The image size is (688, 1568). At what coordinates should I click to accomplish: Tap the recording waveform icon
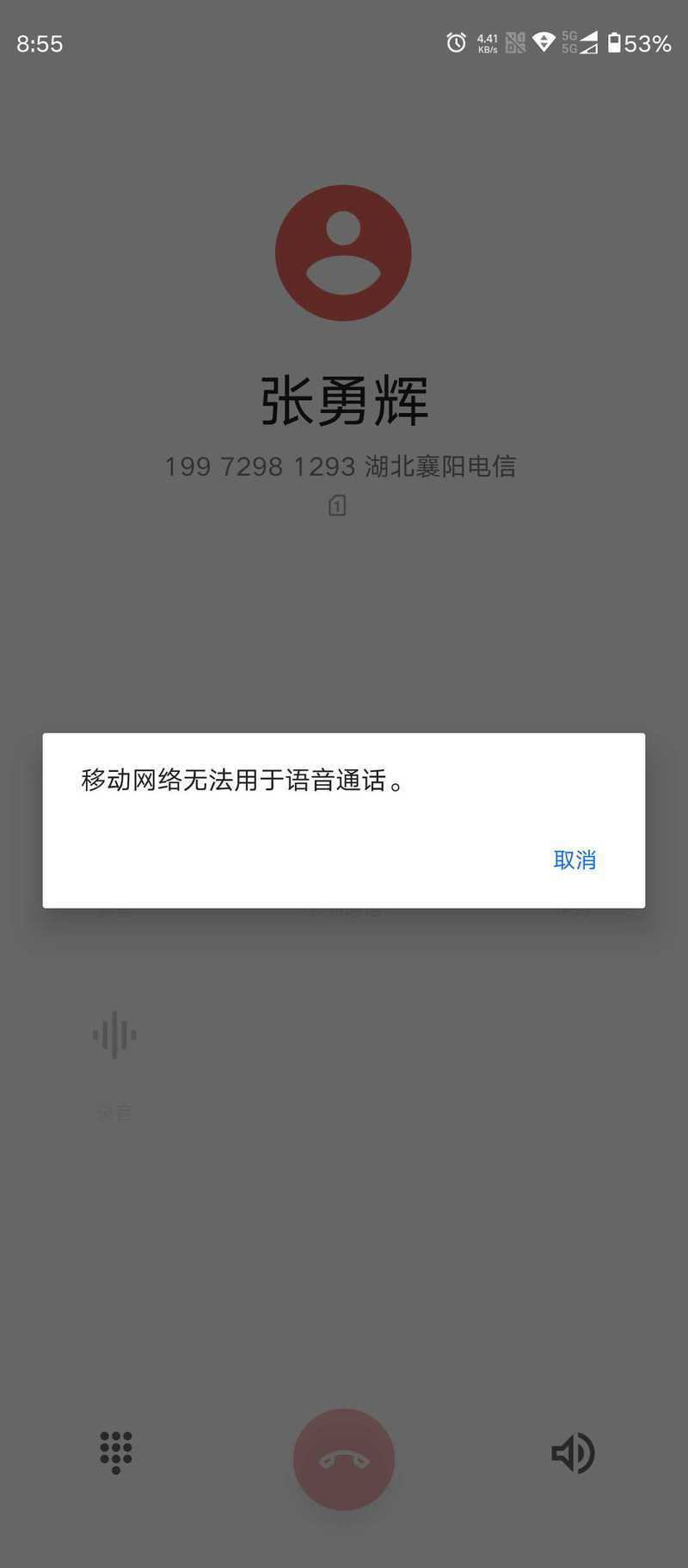click(114, 1035)
